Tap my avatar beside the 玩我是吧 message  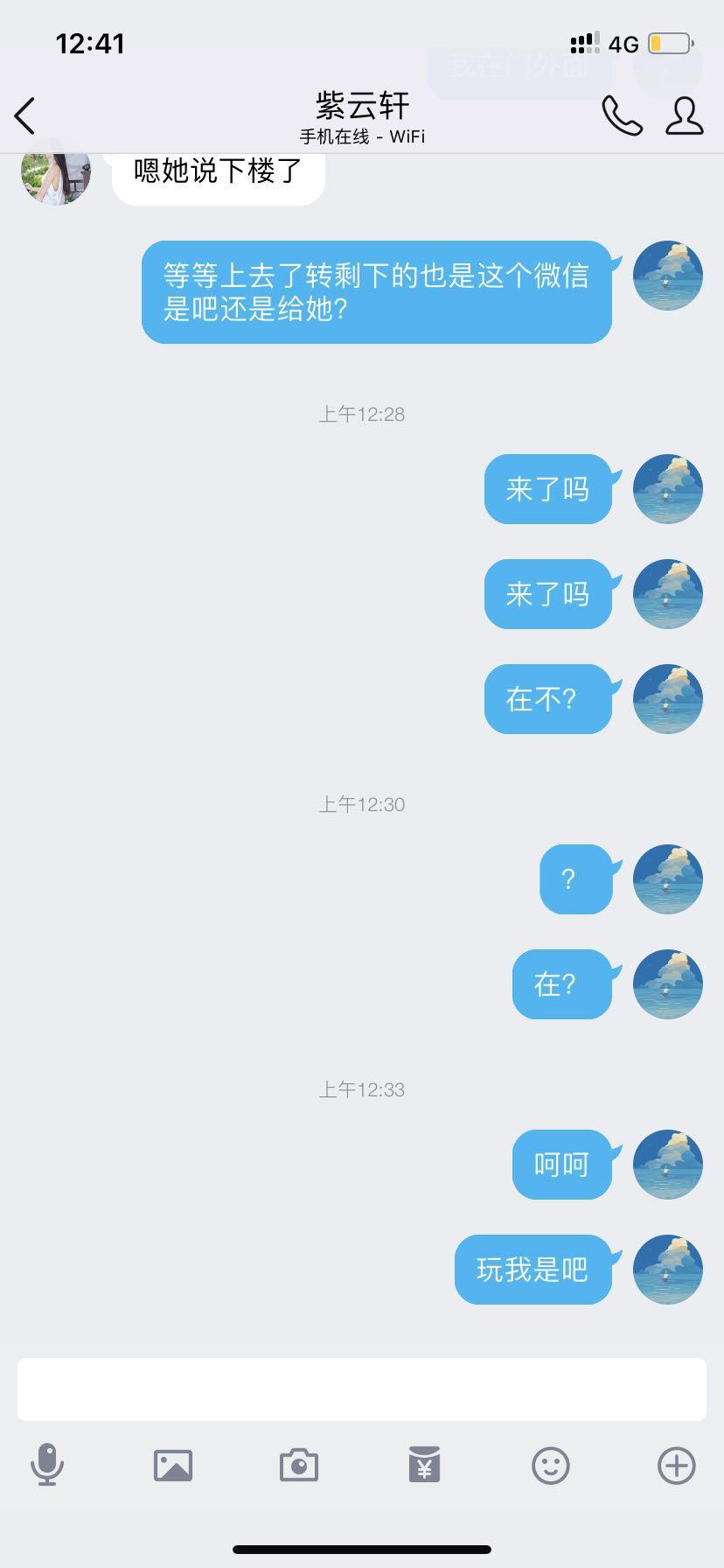point(668,1269)
